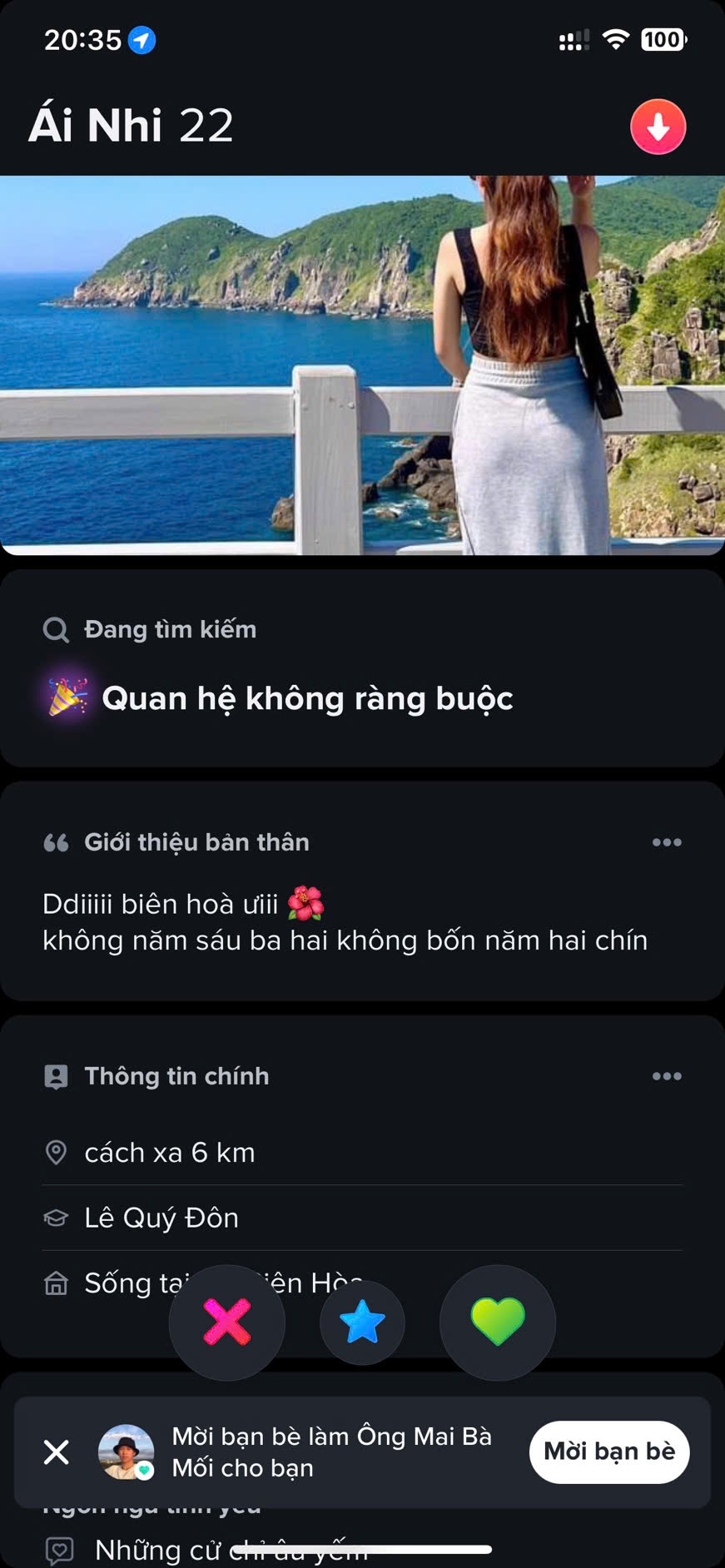Screen dimensions: 725x1568
Task: Send a Super Like with the blue star
Action: point(362,1322)
